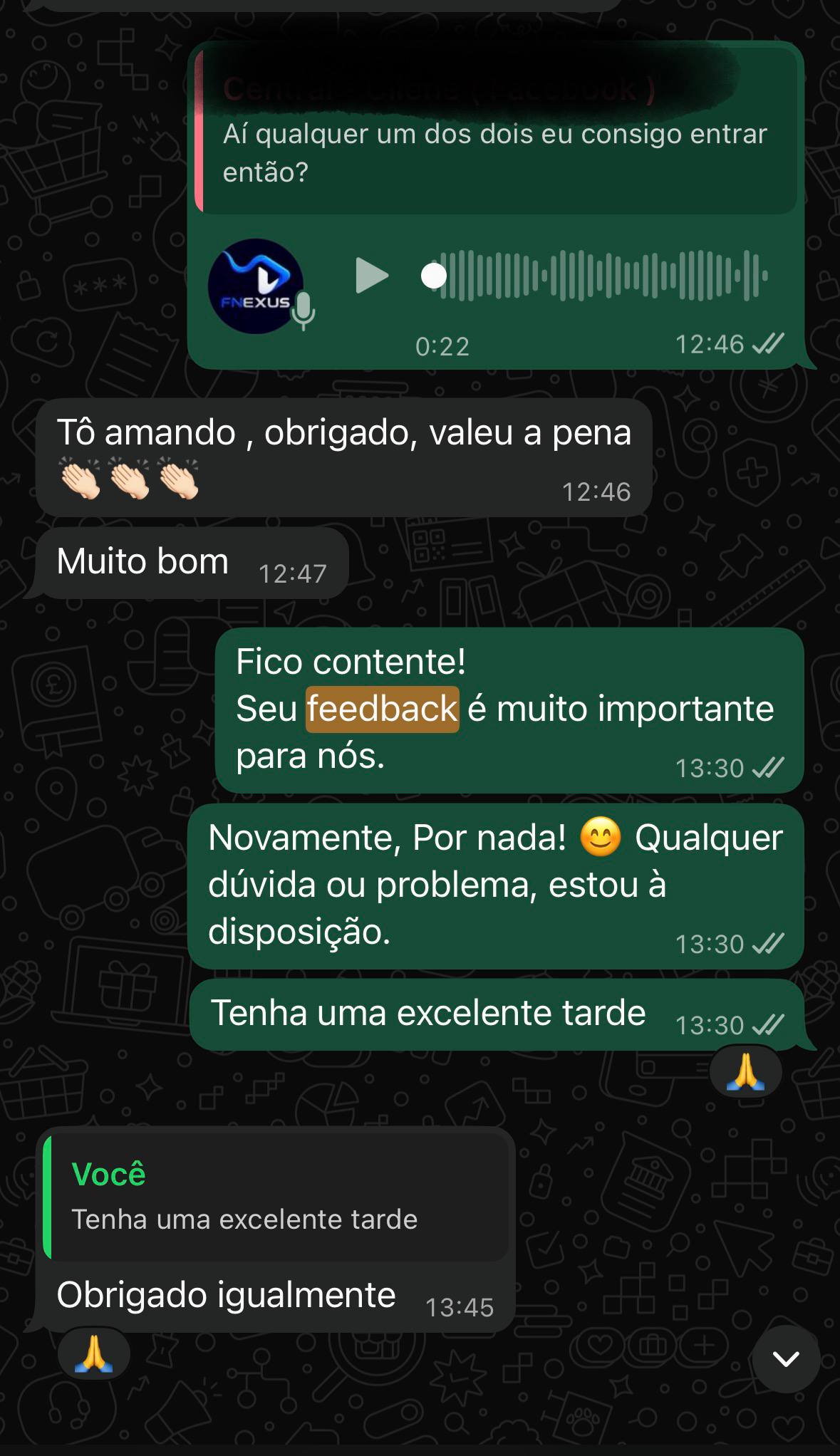This screenshot has height=1456, width=840.
Task: Tap the folded hands emoji at bottom left
Action: [93, 1355]
